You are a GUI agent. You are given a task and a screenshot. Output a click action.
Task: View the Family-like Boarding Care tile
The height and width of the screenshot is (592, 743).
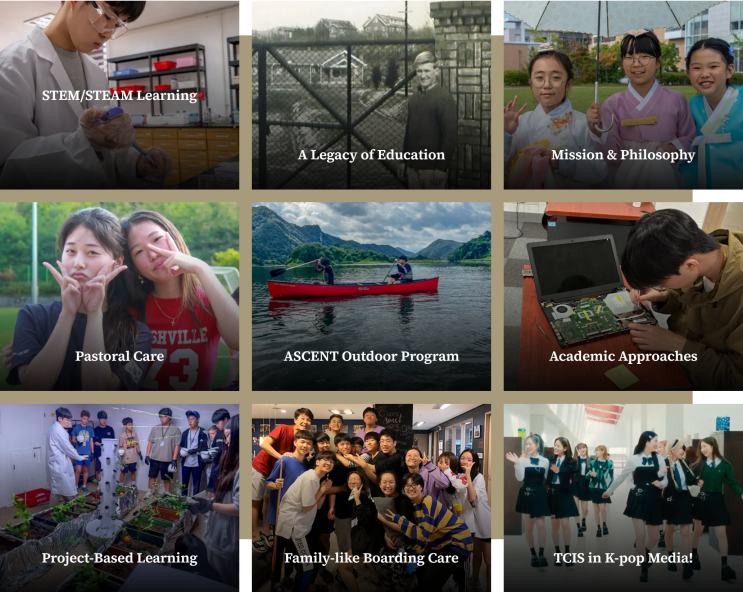pyautogui.click(x=371, y=497)
